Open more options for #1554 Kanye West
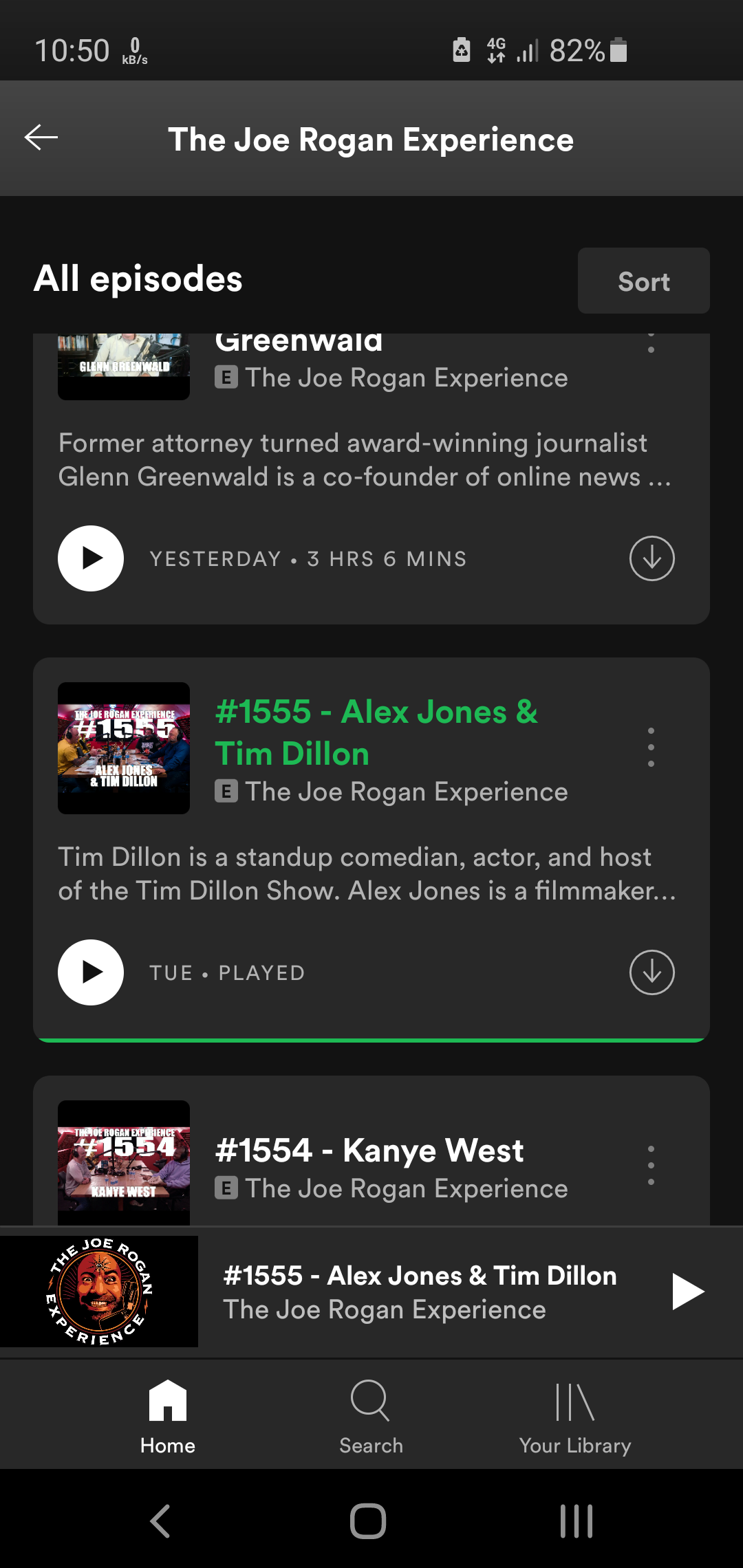The image size is (743, 1568). (x=651, y=1165)
